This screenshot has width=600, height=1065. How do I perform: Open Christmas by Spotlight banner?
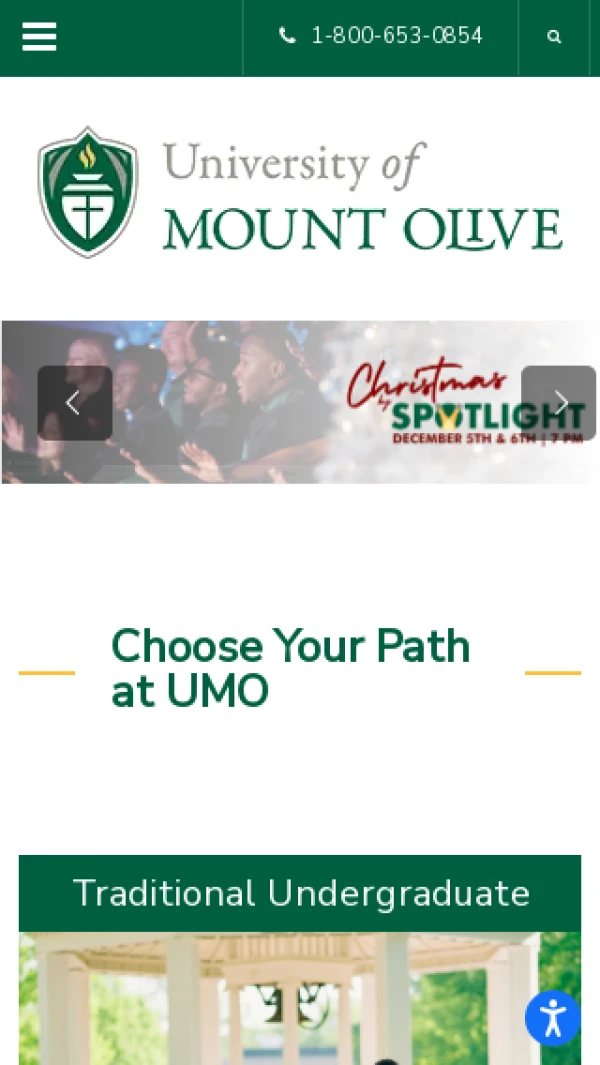(300, 403)
